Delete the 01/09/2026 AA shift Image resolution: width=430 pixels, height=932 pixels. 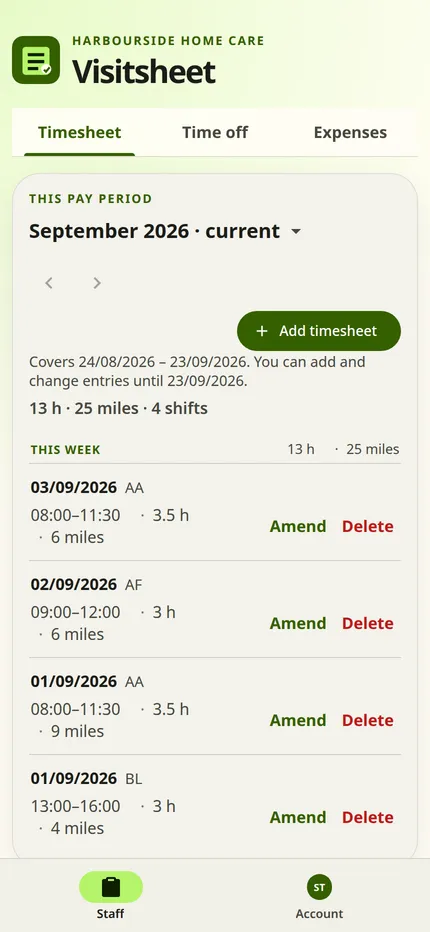(368, 720)
